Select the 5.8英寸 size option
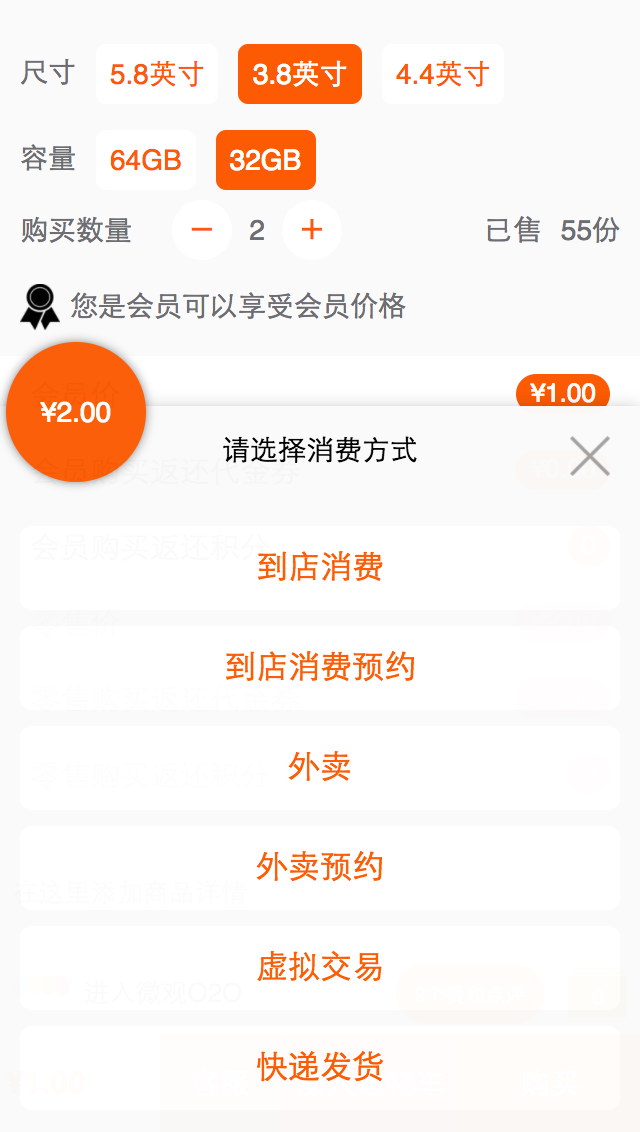Viewport: 640px width, 1132px height. [x=157, y=74]
